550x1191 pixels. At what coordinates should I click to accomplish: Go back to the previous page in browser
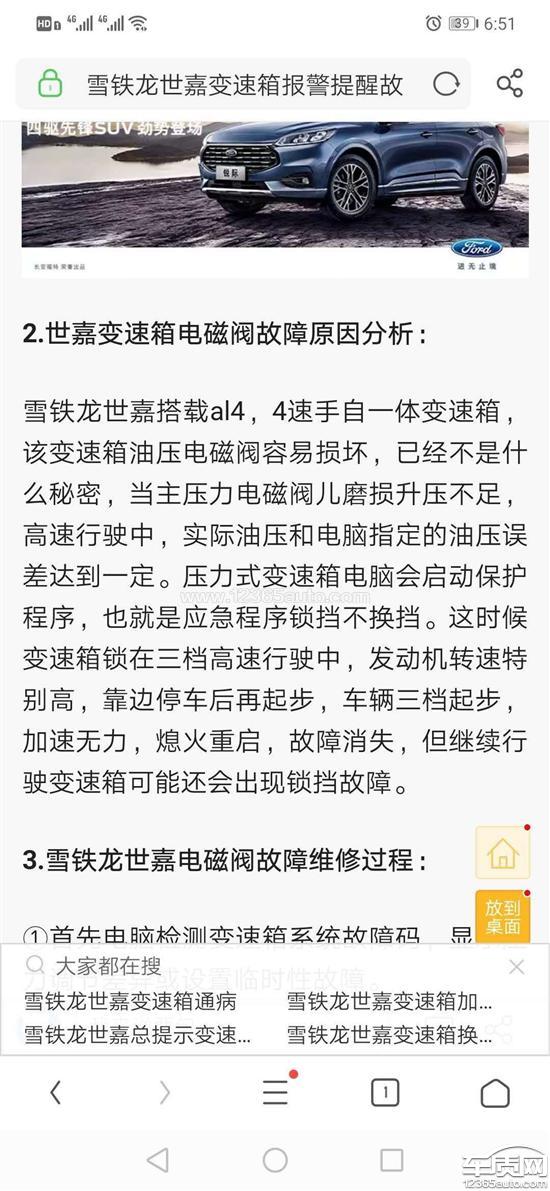55,1093
